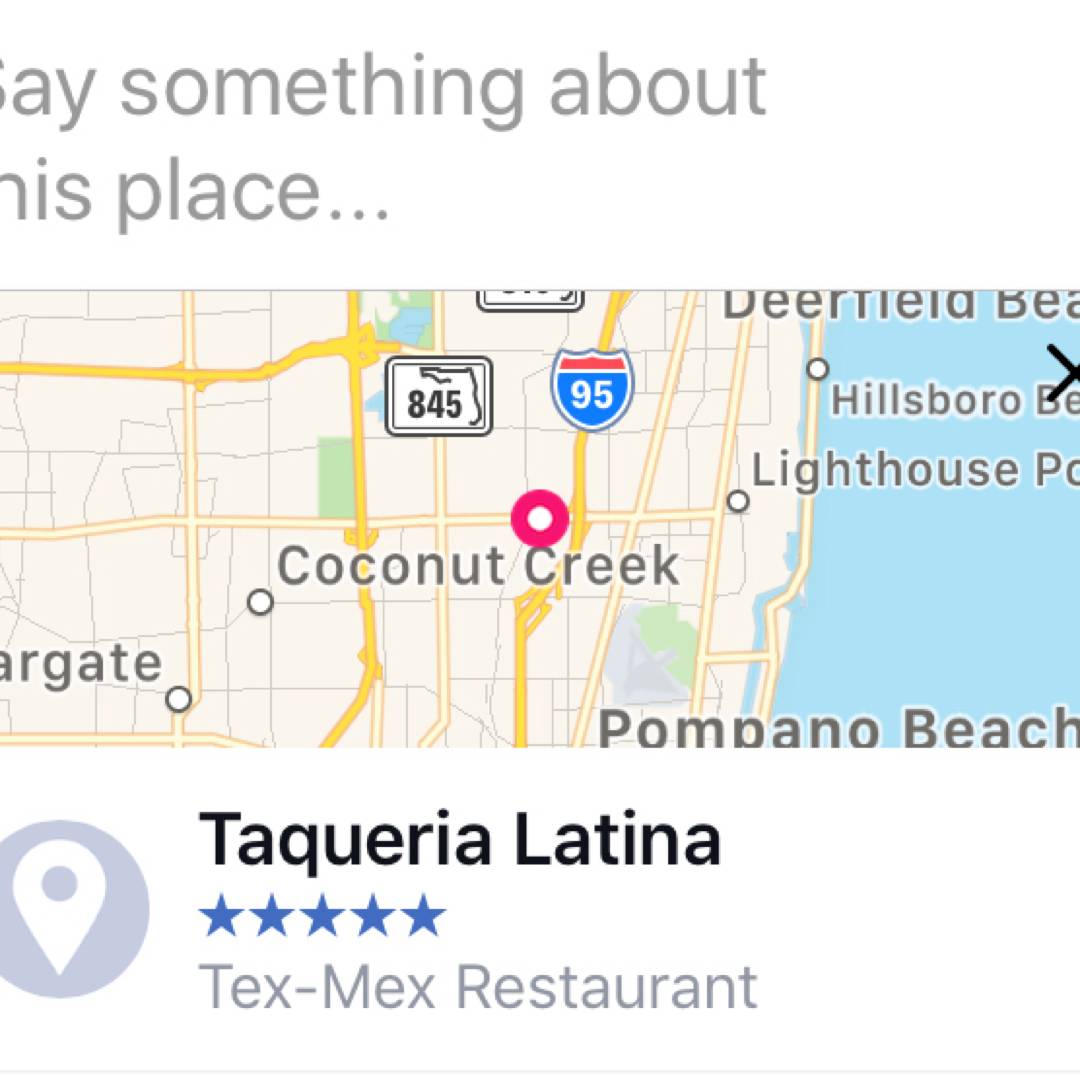Open the Taqueria Latina place card
Image resolution: width=1080 pixels, height=1080 pixels.
click(x=460, y=910)
